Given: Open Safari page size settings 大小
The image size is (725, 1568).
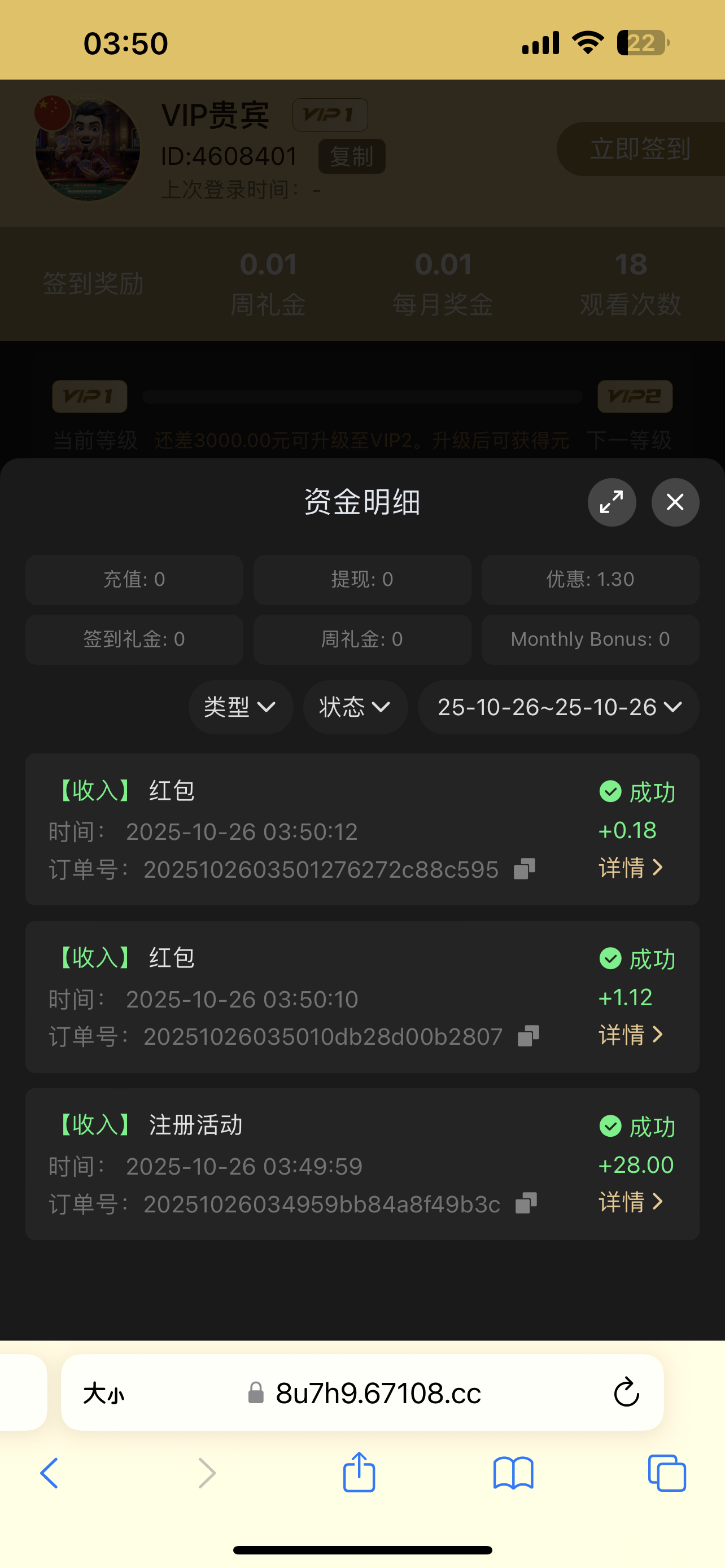Looking at the screenshot, I should [x=103, y=1393].
